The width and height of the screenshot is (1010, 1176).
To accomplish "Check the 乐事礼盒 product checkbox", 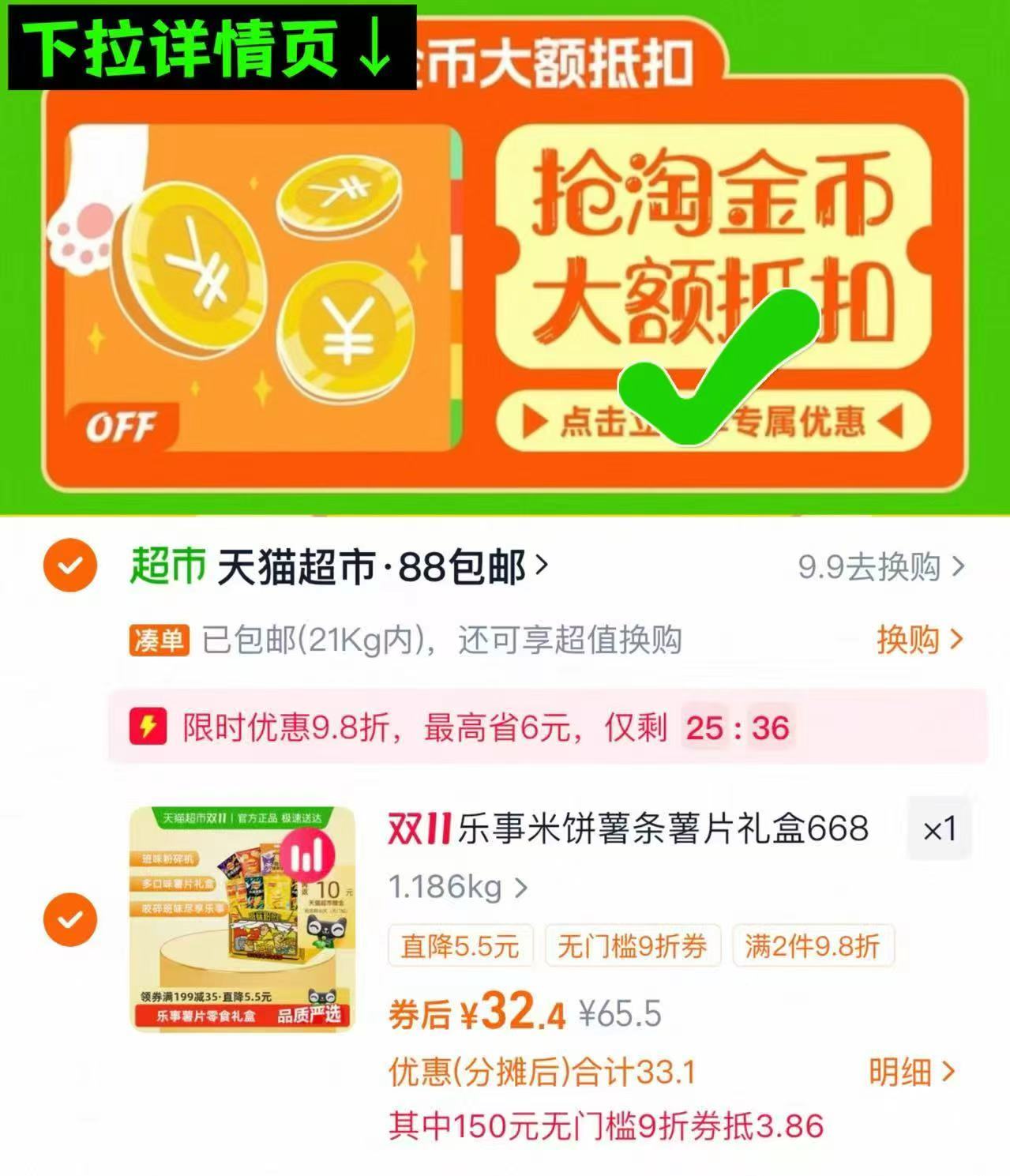I will click(x=69, y=919).
